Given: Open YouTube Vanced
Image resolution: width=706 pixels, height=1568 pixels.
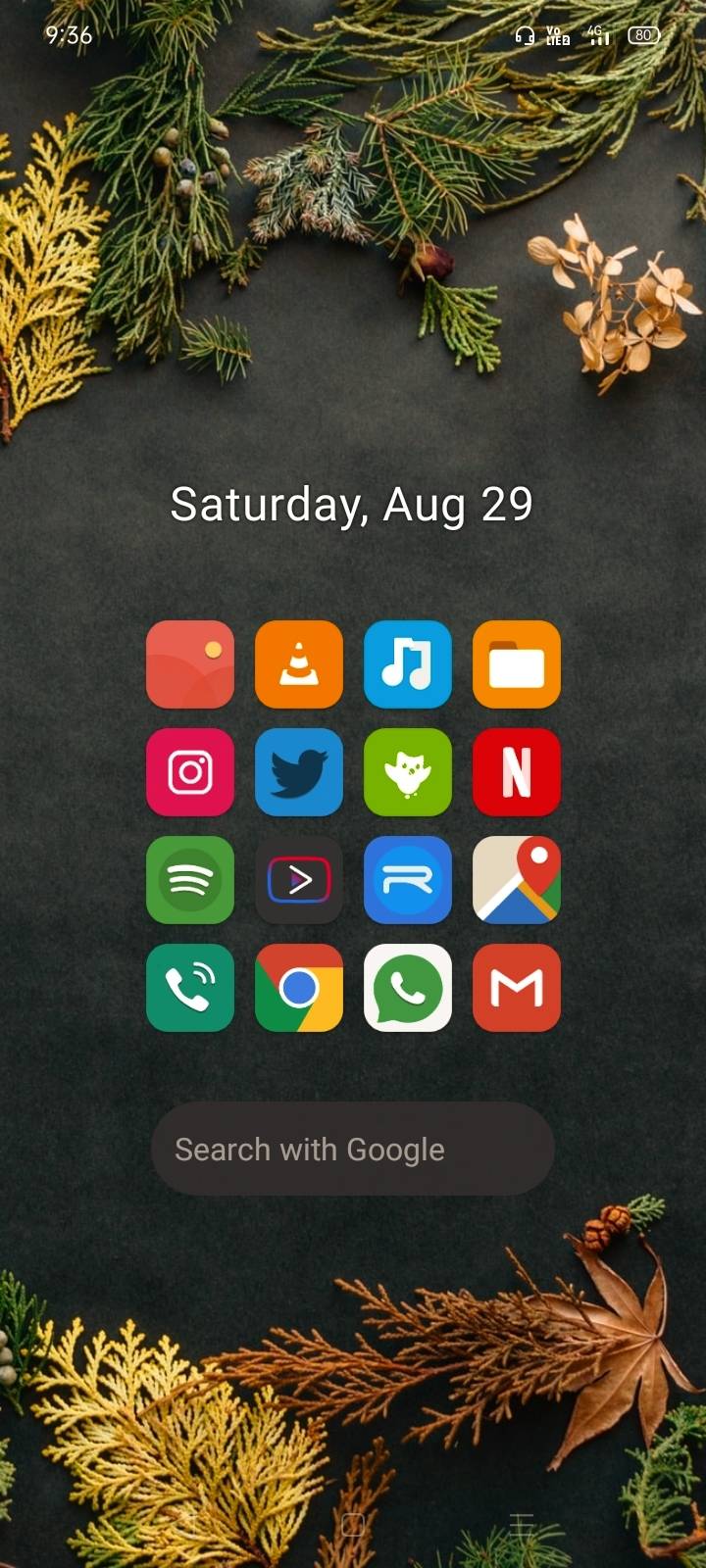Looking at the screenshot, I should click(x=299, y=880).
